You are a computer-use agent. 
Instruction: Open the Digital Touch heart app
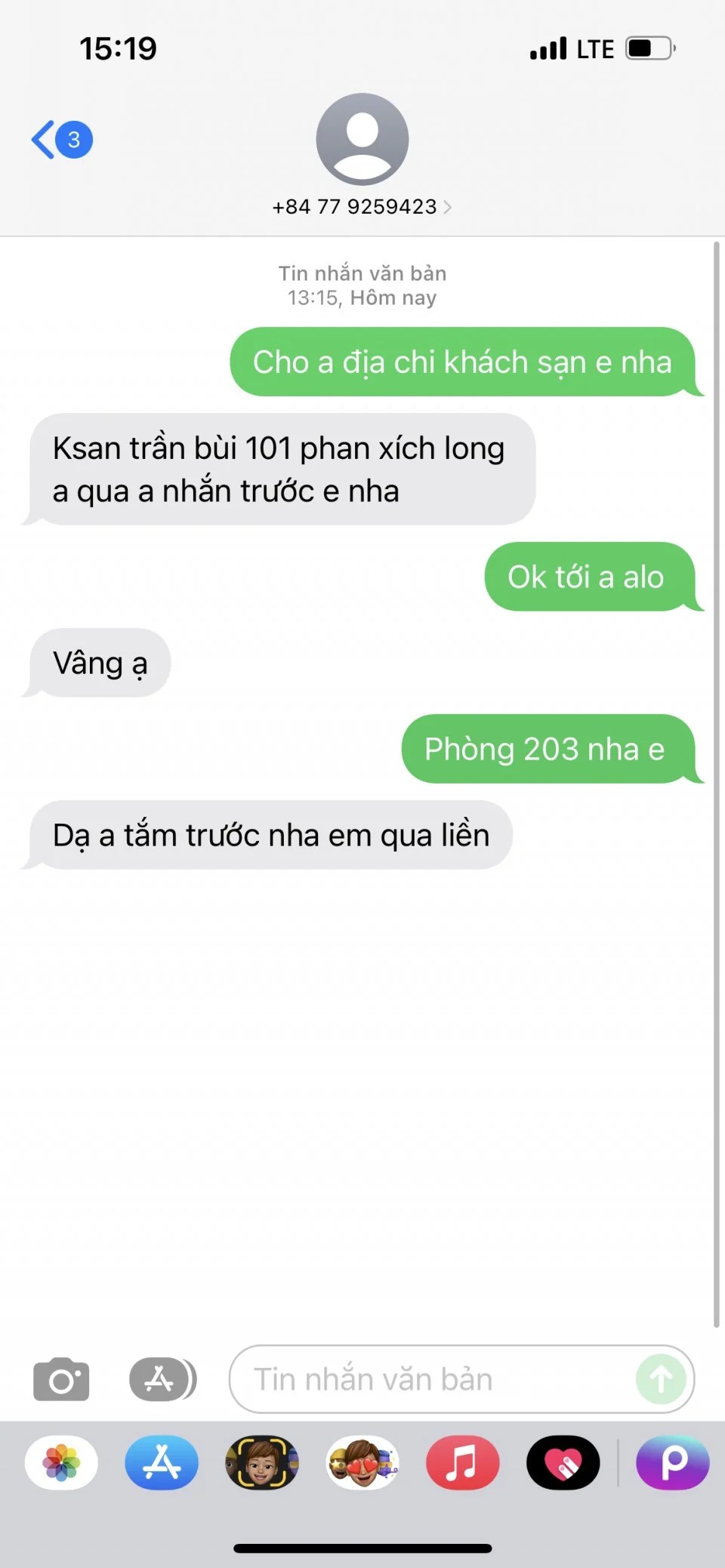coord(563,1462)
